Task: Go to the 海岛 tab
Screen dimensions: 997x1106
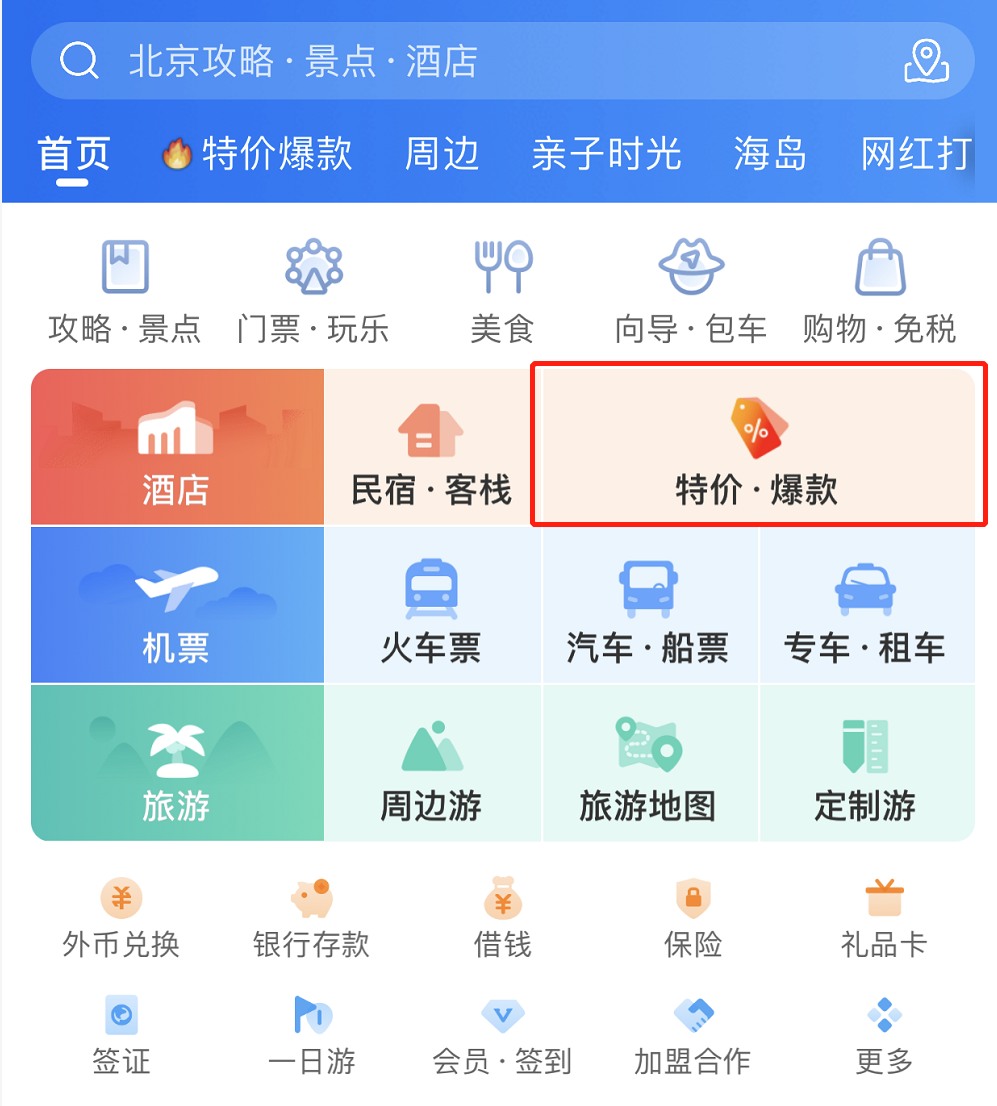Action: tap(769, 155)
